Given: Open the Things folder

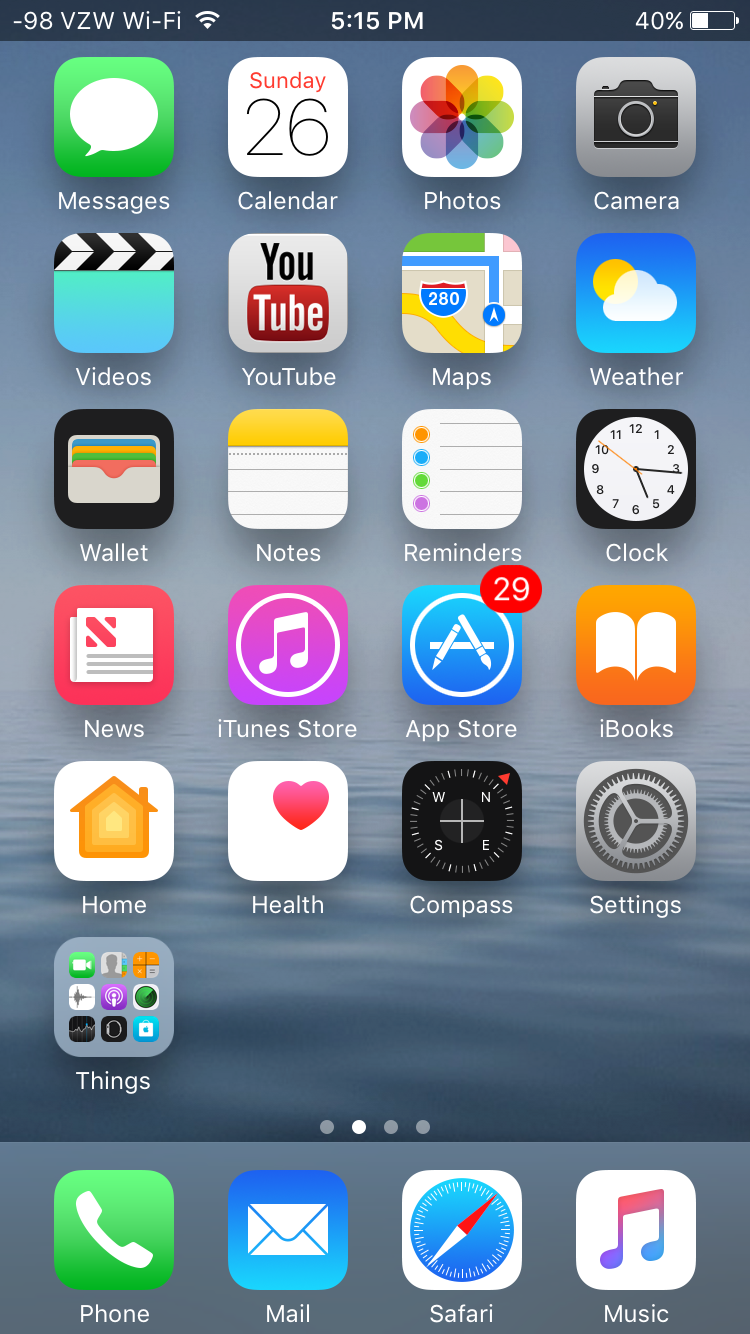Looking at the screenshot, I should pos(114,997).
